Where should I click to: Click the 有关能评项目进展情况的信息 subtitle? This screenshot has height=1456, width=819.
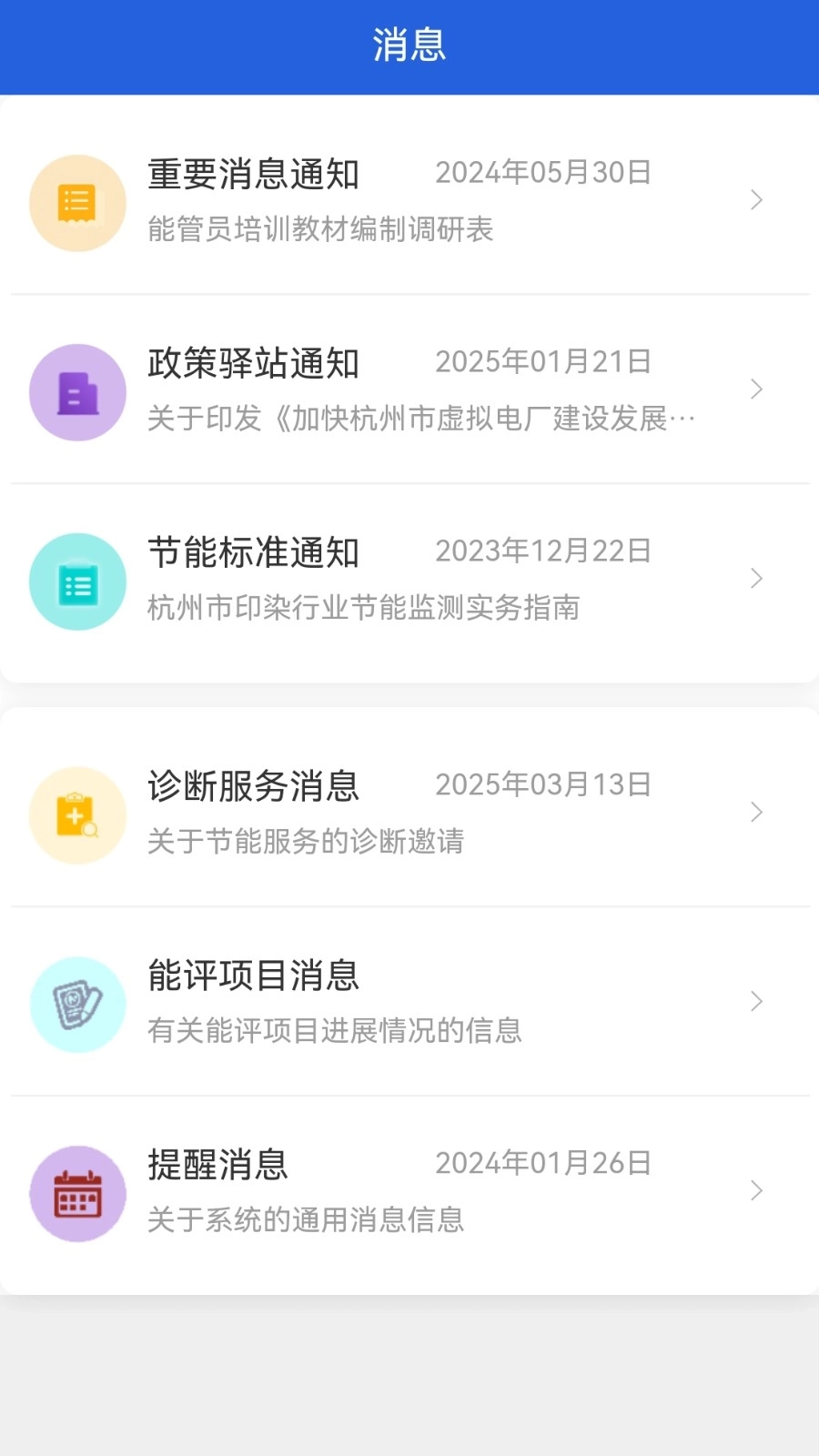pyautogui.click(x=336, y=1031)
